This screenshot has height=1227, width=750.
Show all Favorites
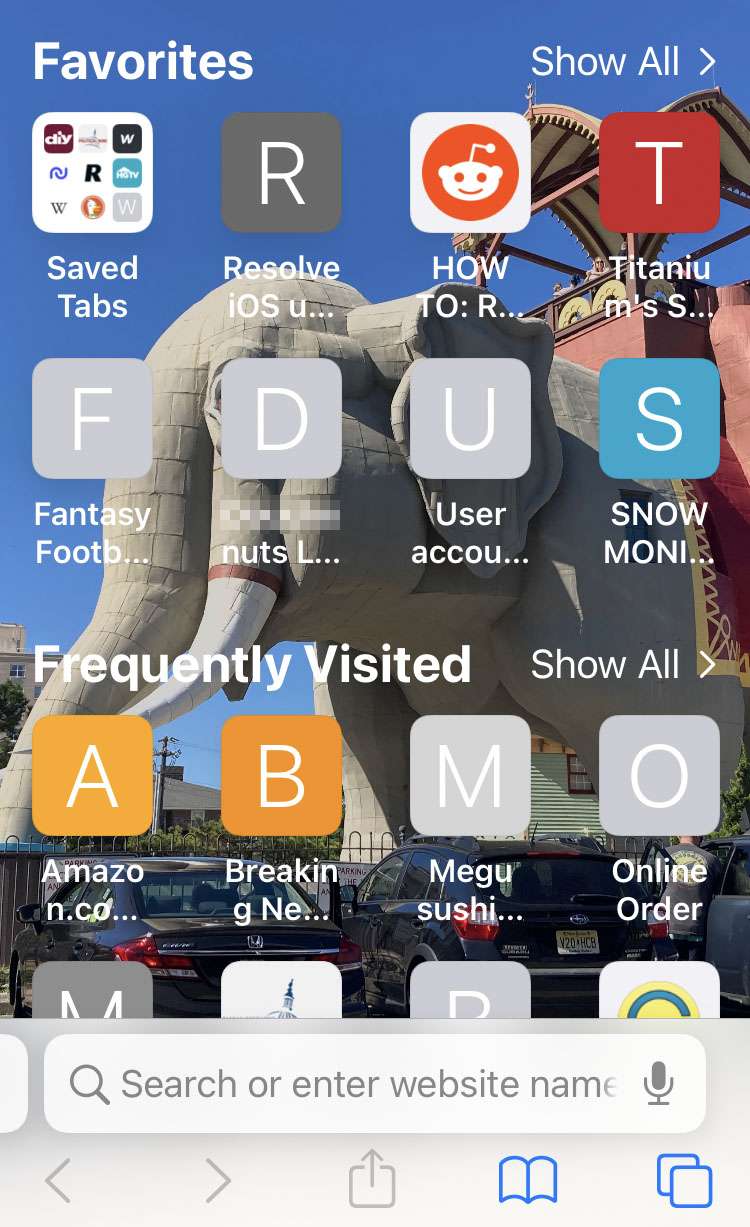[x=623, y=62]
